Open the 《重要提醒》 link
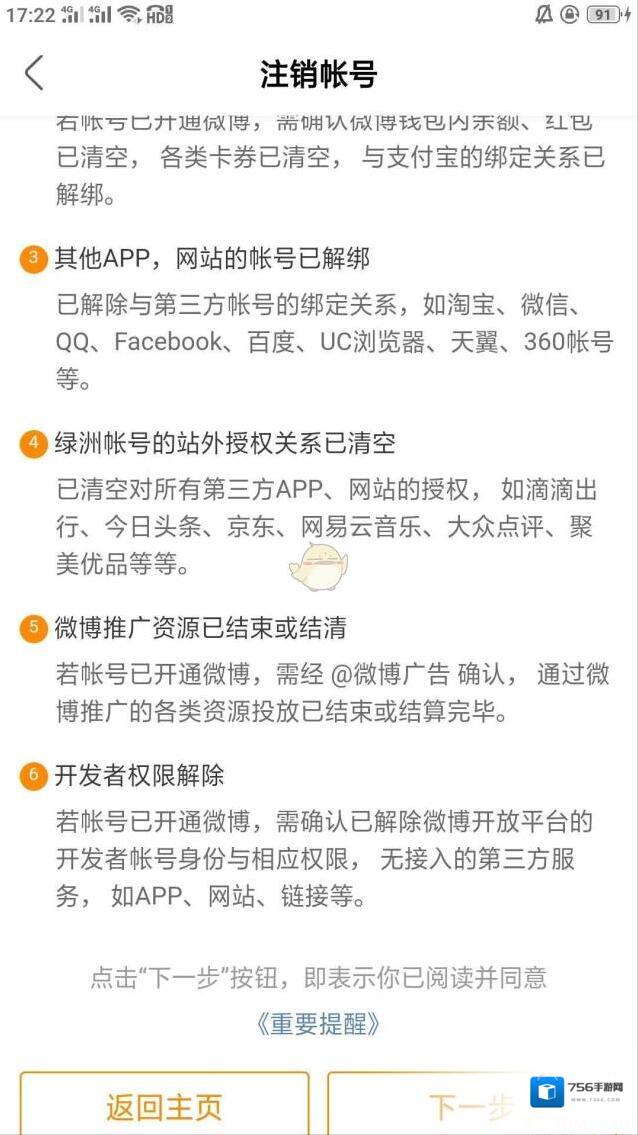638x1135 pixels. pos(318,1024)
